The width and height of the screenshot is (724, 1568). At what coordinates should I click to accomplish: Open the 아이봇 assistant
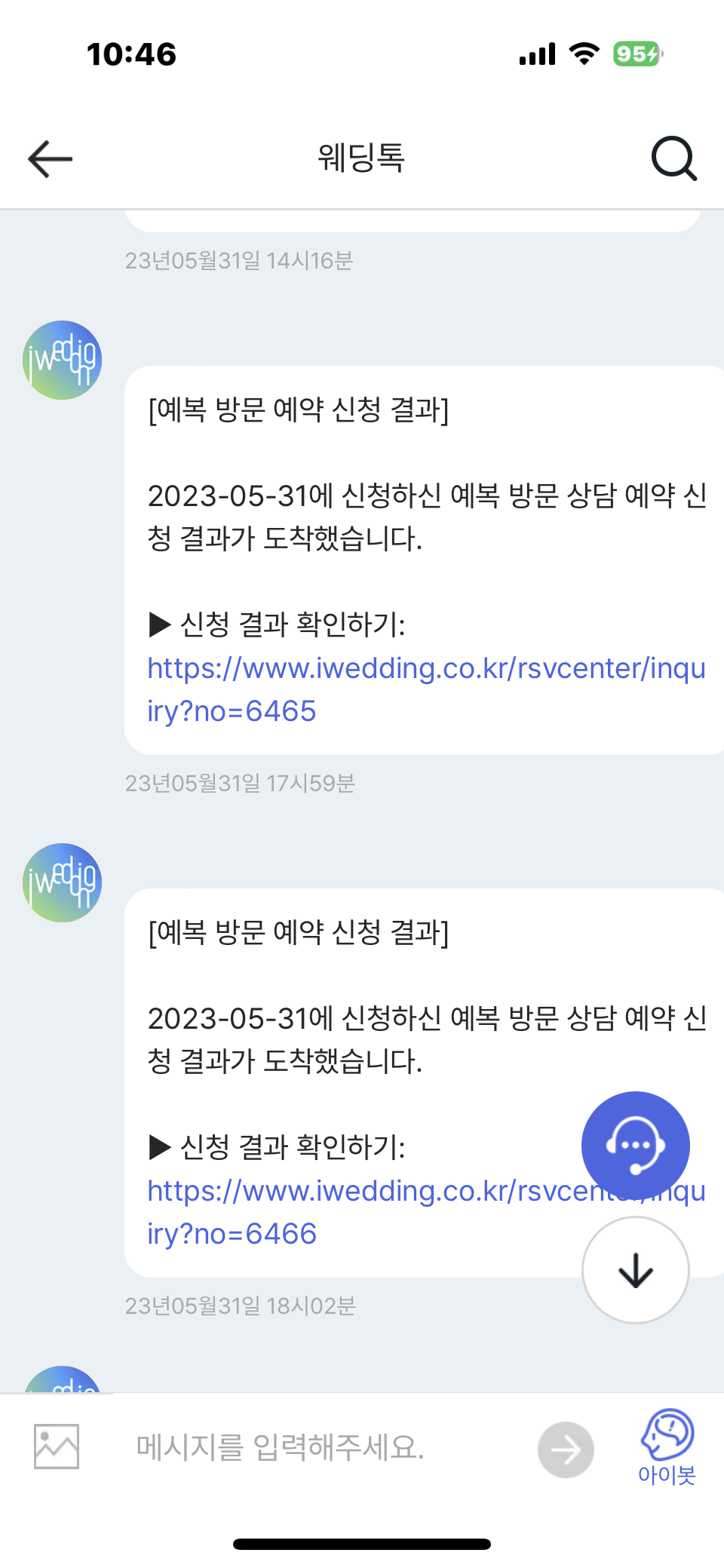tap(667, 1447)
